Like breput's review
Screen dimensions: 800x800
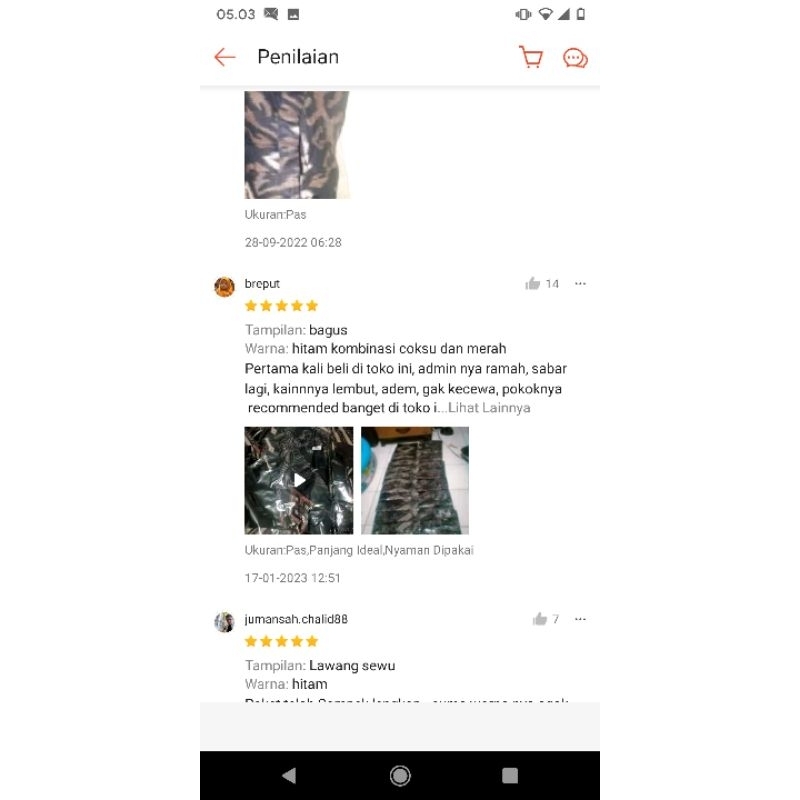[x=533, y=284]
